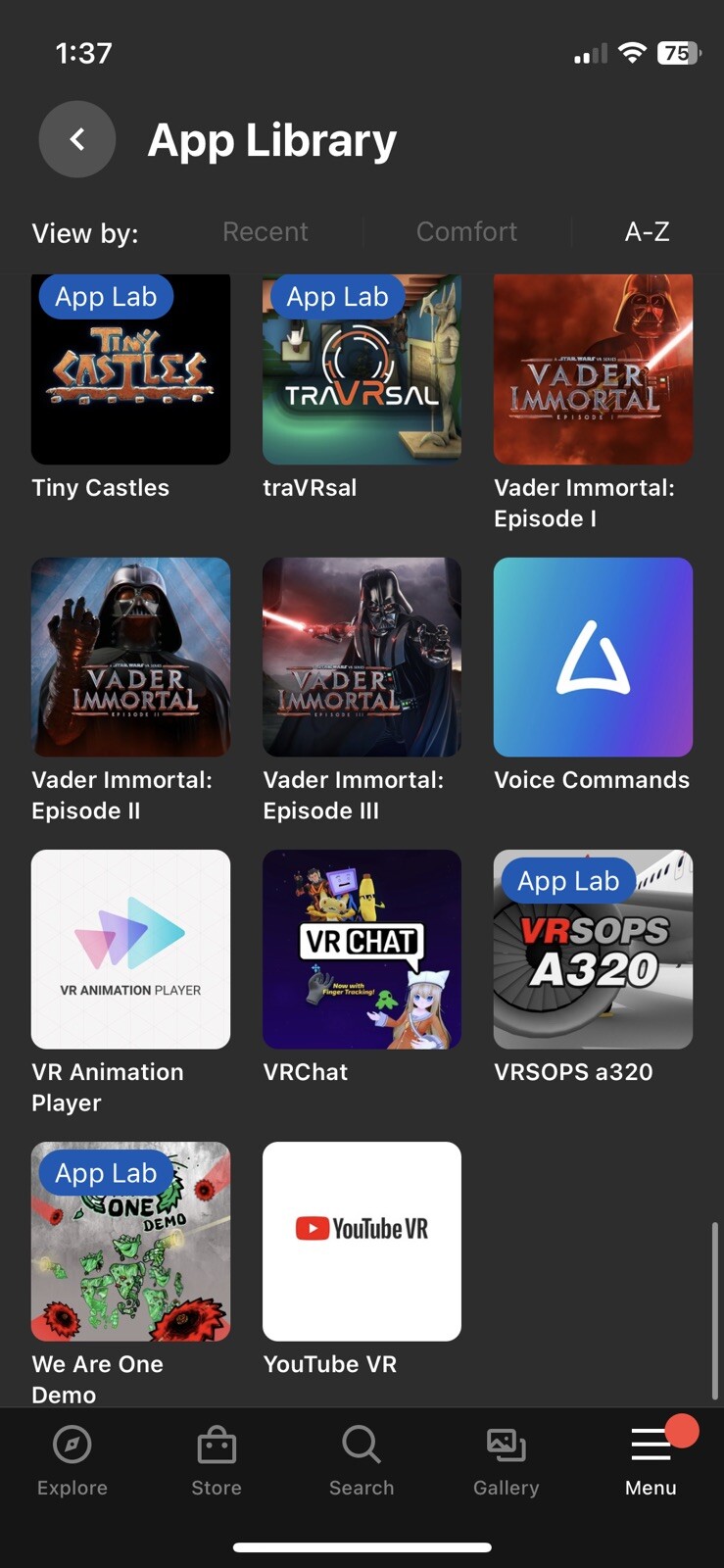Go back from App Library
Screen dimensions: 724x1568
coord(76,139)
